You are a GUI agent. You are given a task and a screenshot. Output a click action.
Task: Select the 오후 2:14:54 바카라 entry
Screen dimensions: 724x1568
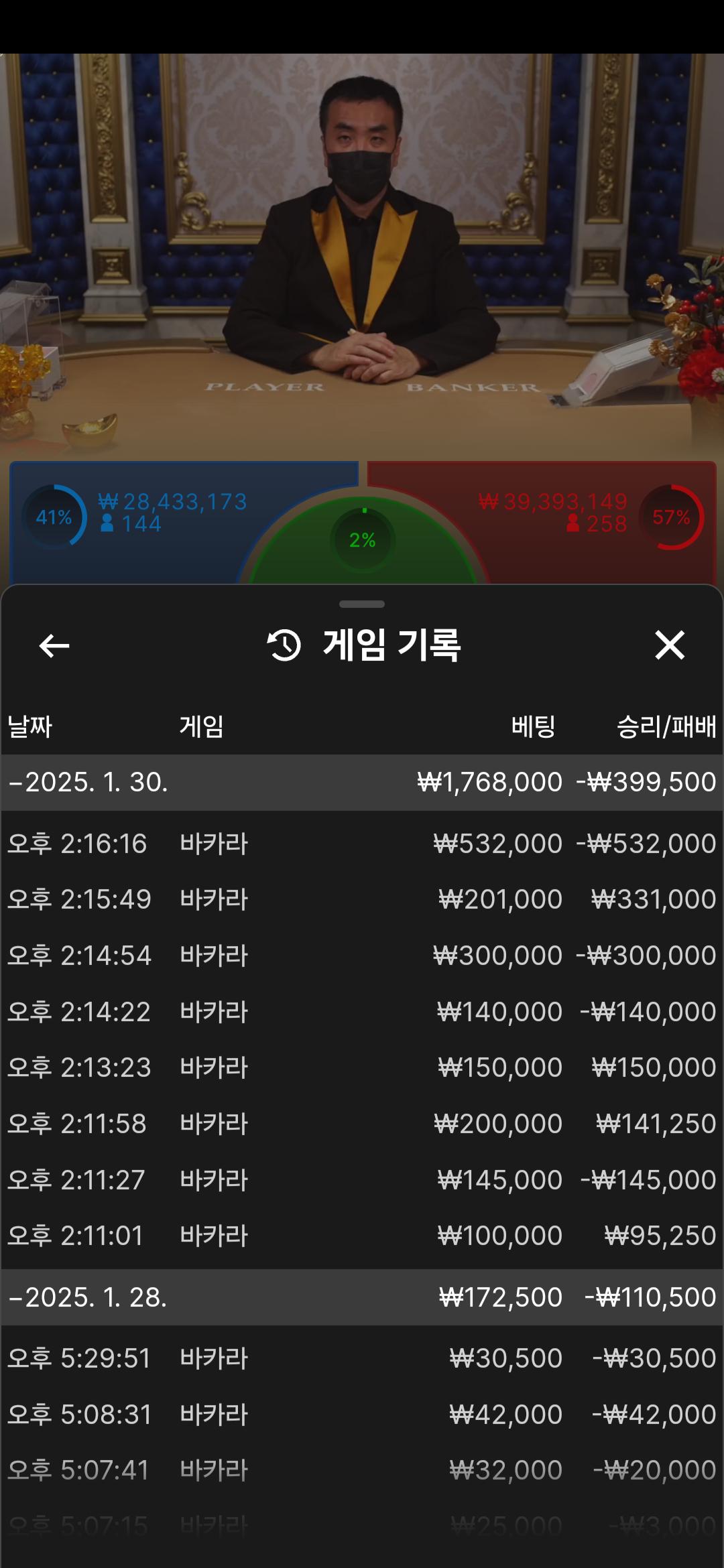362,956
